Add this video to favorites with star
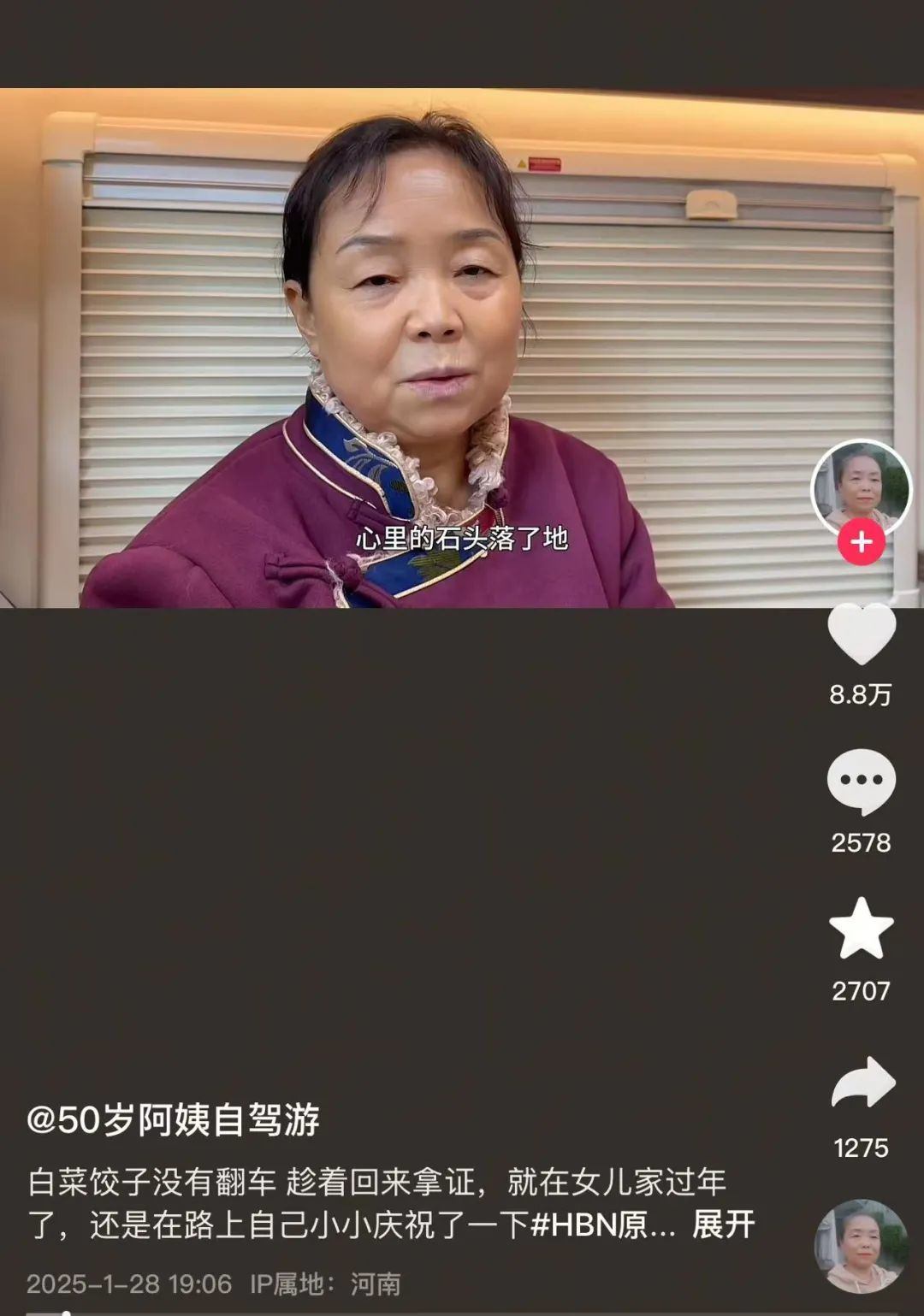 coord(861,929)
